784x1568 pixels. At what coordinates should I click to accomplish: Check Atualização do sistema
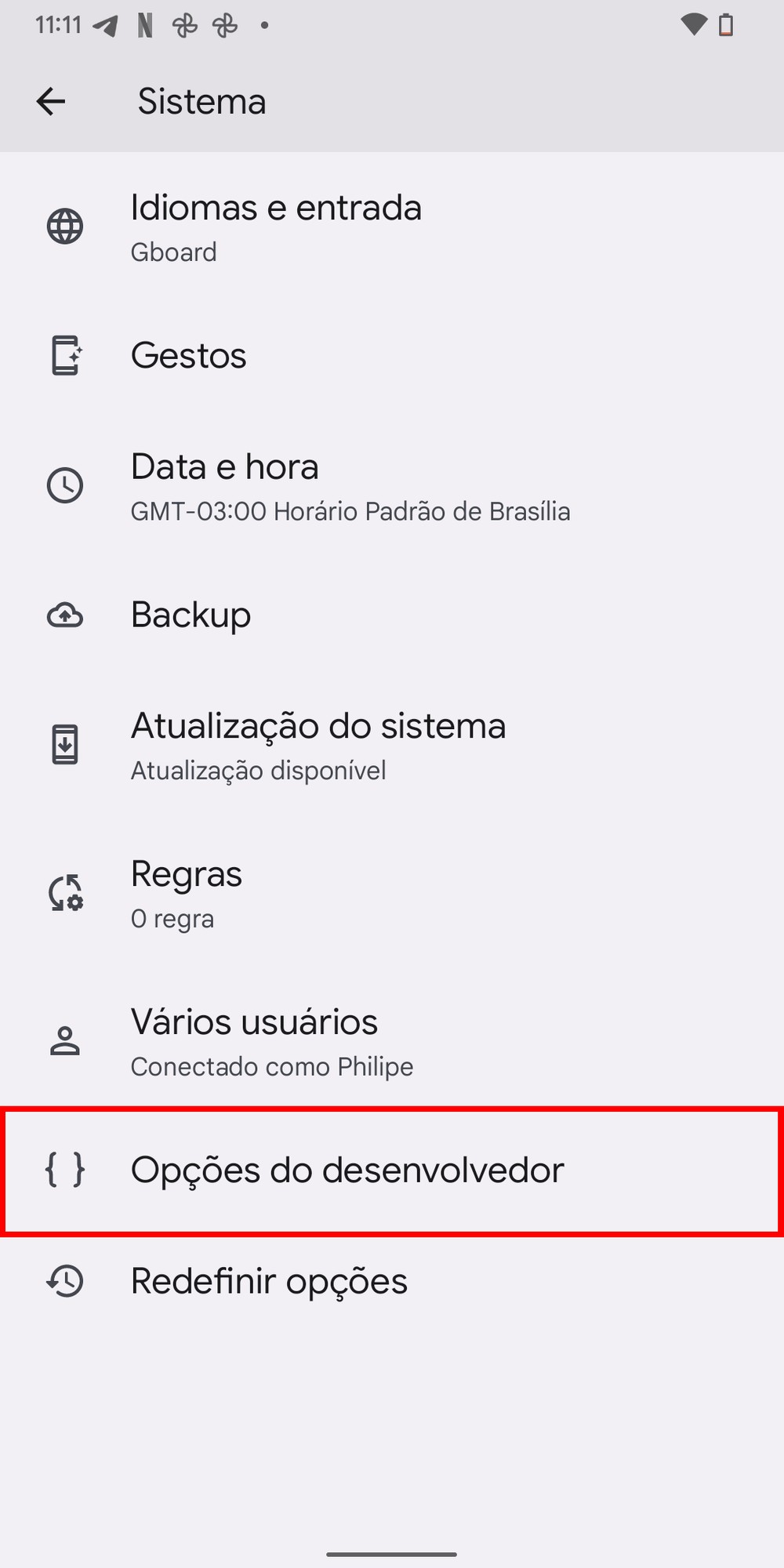click(318, 745)
